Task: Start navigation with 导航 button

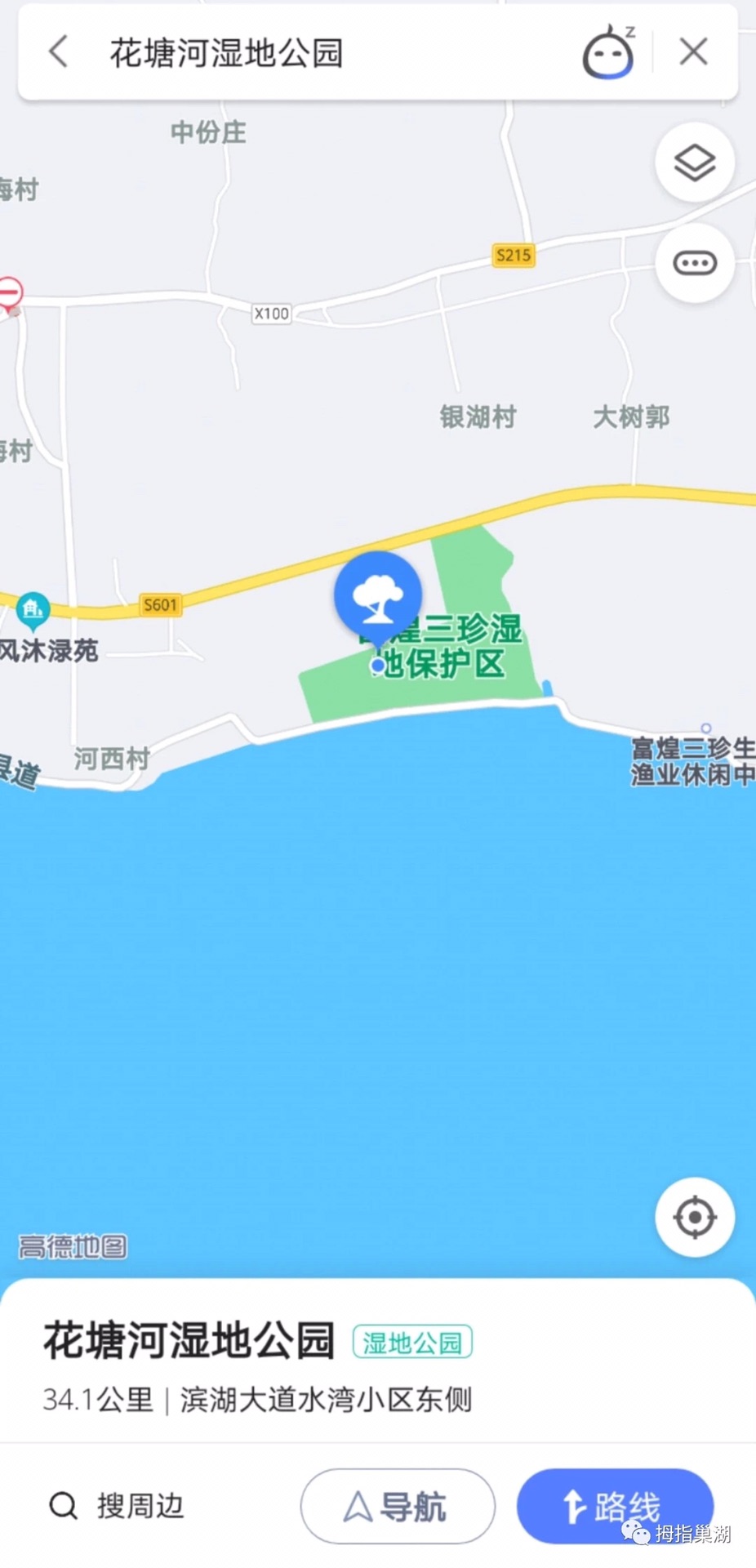Action: pyautogui.click(x=398, y=1506)
